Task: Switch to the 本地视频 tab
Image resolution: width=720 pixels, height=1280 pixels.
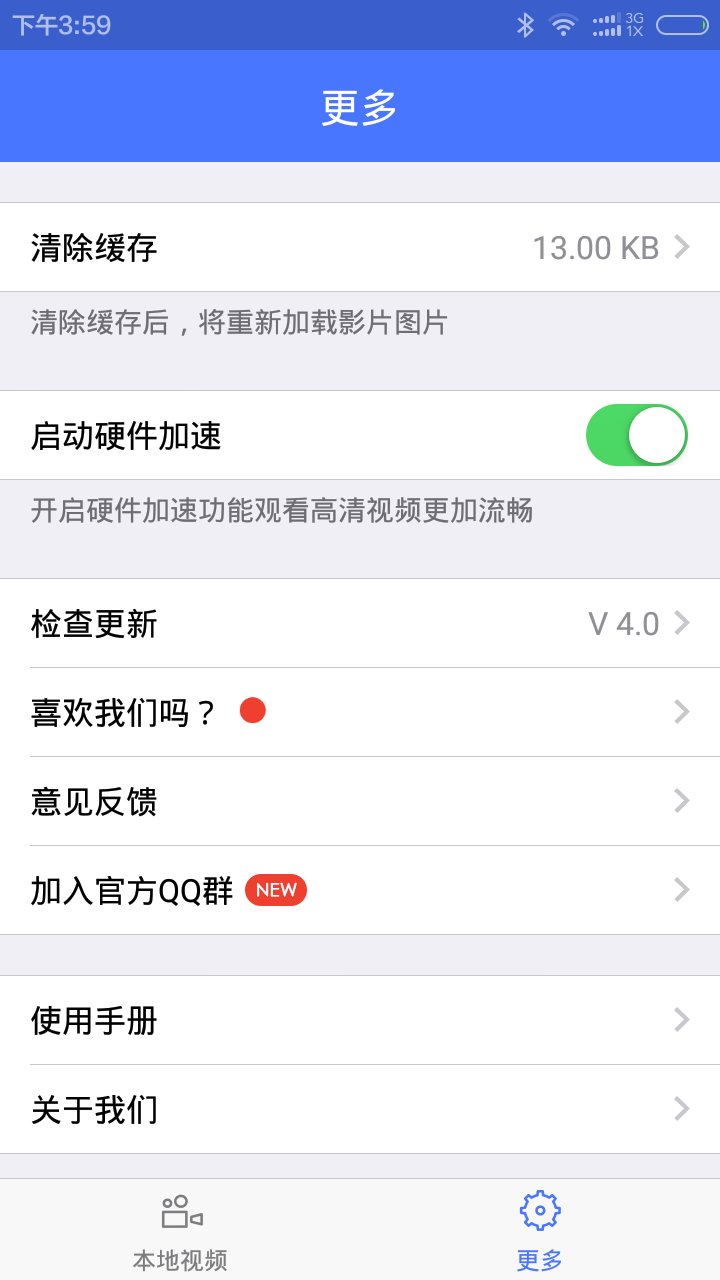Action: coord(180,1230)
